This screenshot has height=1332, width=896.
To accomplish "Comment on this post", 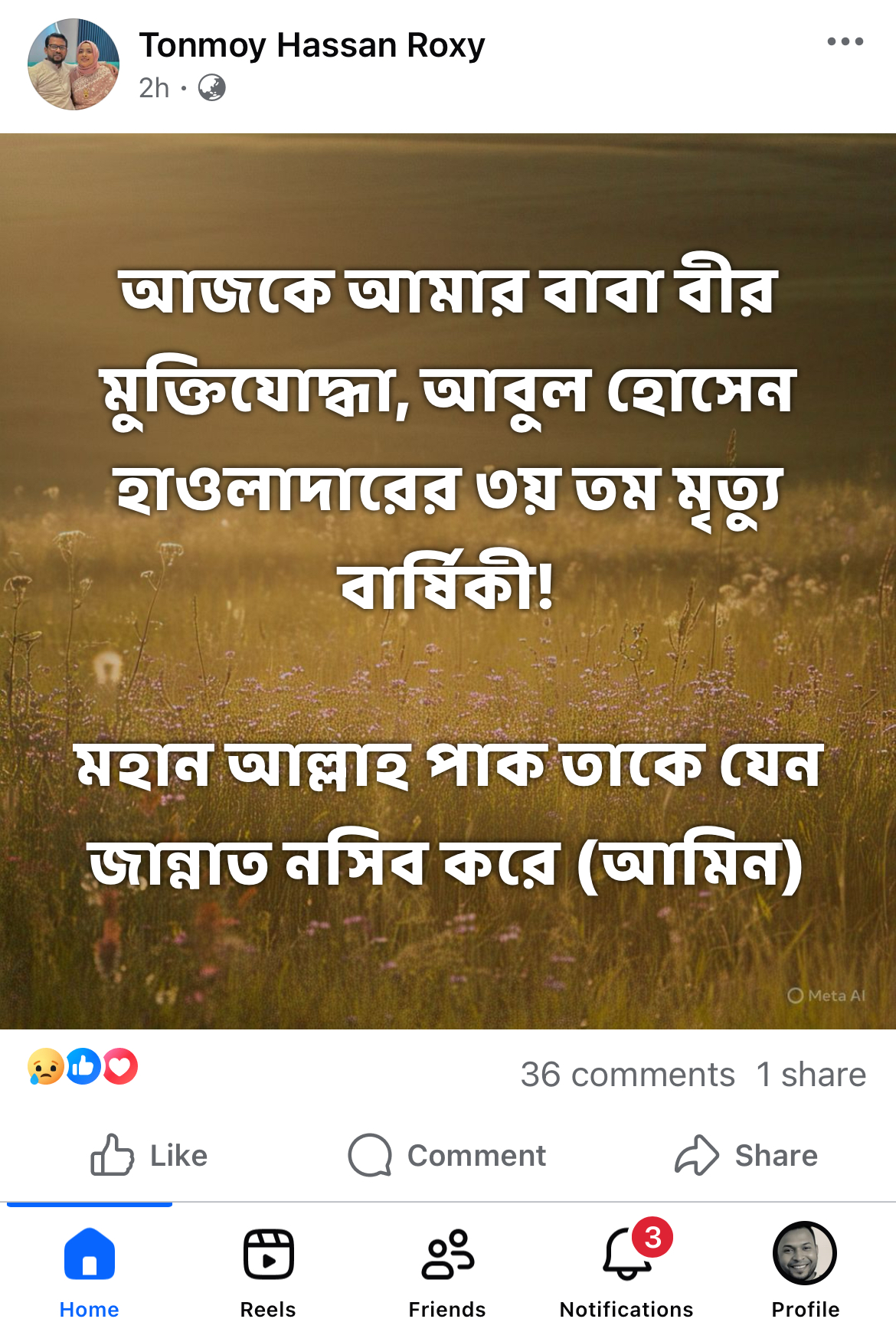I will [x=447, y=1155].
